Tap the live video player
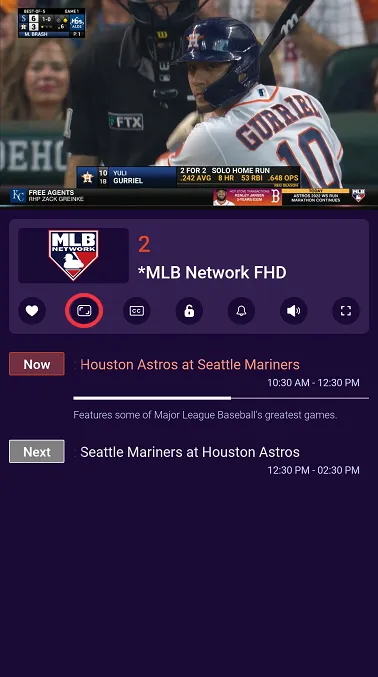 189,103
